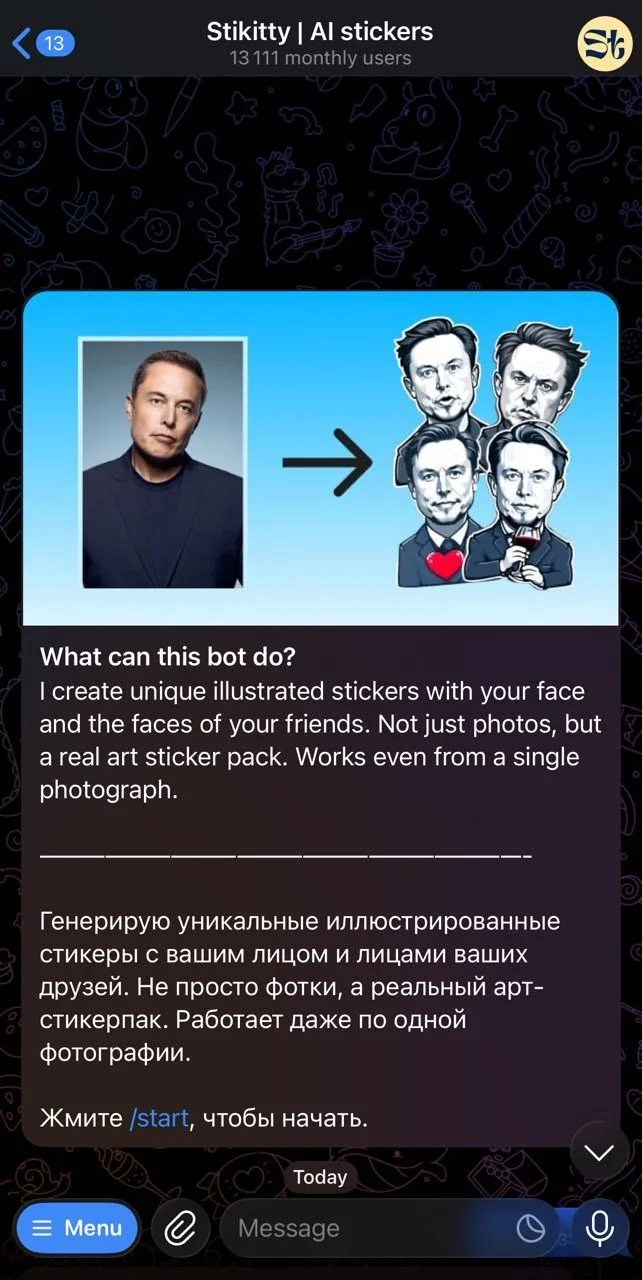This screenshot has width=642, height=1280.
Task: Open the bot Menu button
Action: [76, 1228]
